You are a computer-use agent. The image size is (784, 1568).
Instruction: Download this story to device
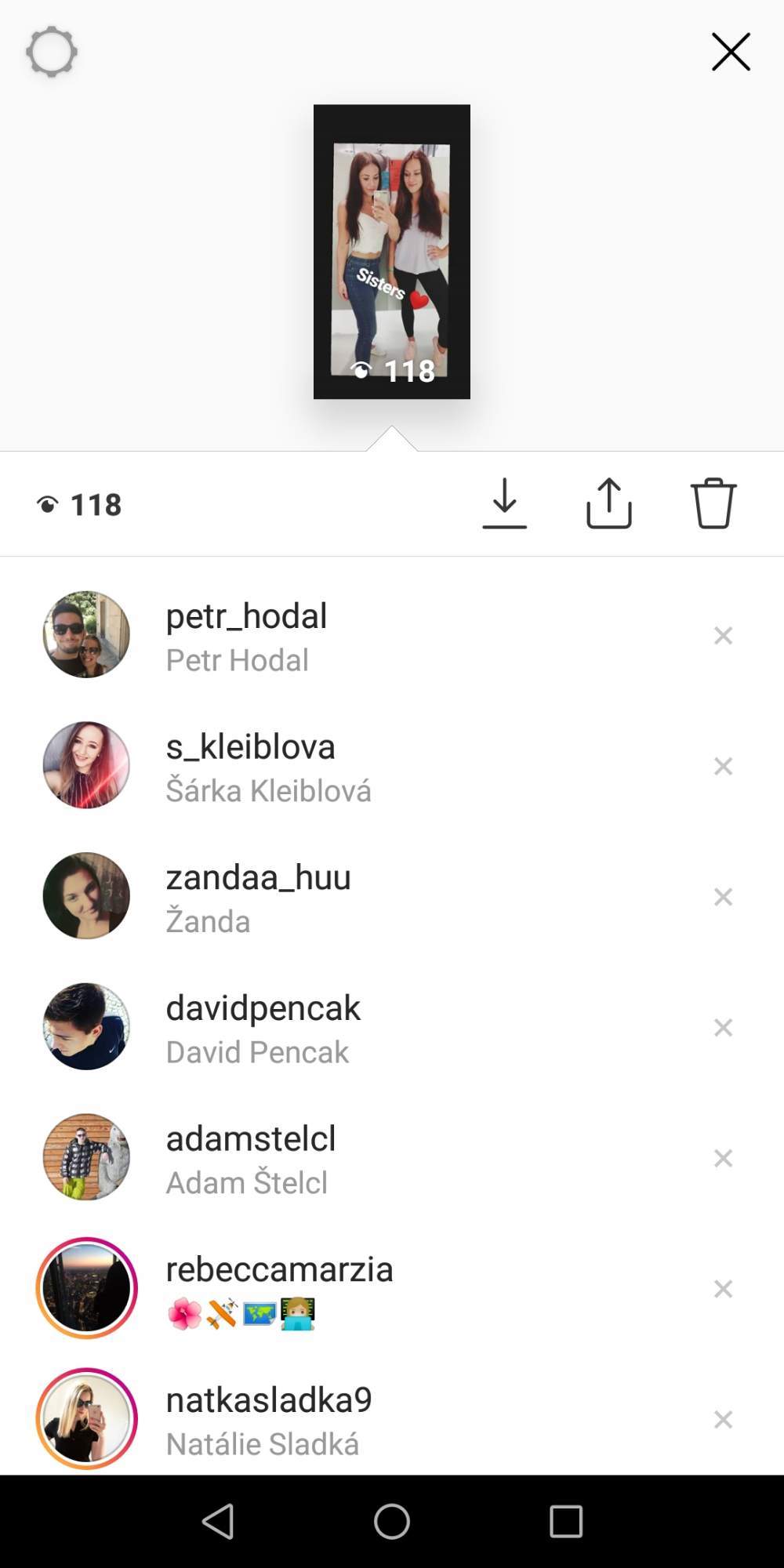pos(504,503)
